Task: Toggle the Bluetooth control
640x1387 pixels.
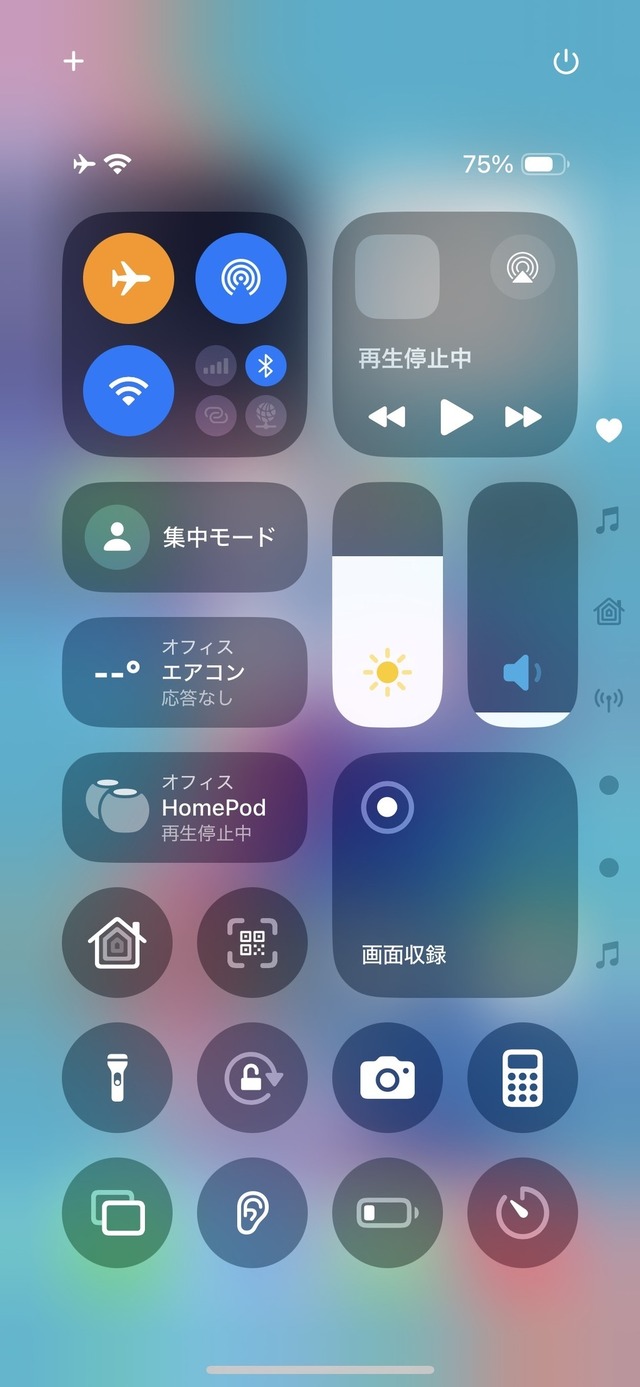Action: click(266, 366)
